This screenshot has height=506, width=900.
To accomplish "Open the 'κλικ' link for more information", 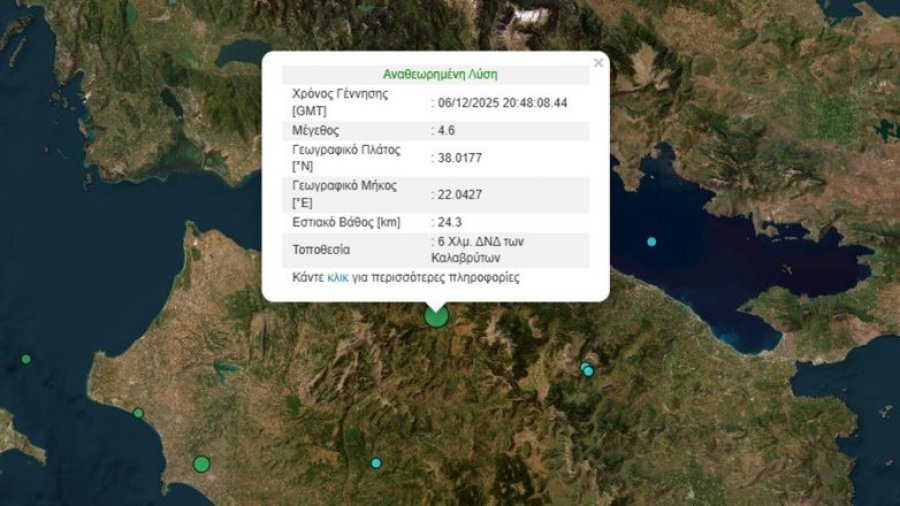I will [x=338, y=278].
